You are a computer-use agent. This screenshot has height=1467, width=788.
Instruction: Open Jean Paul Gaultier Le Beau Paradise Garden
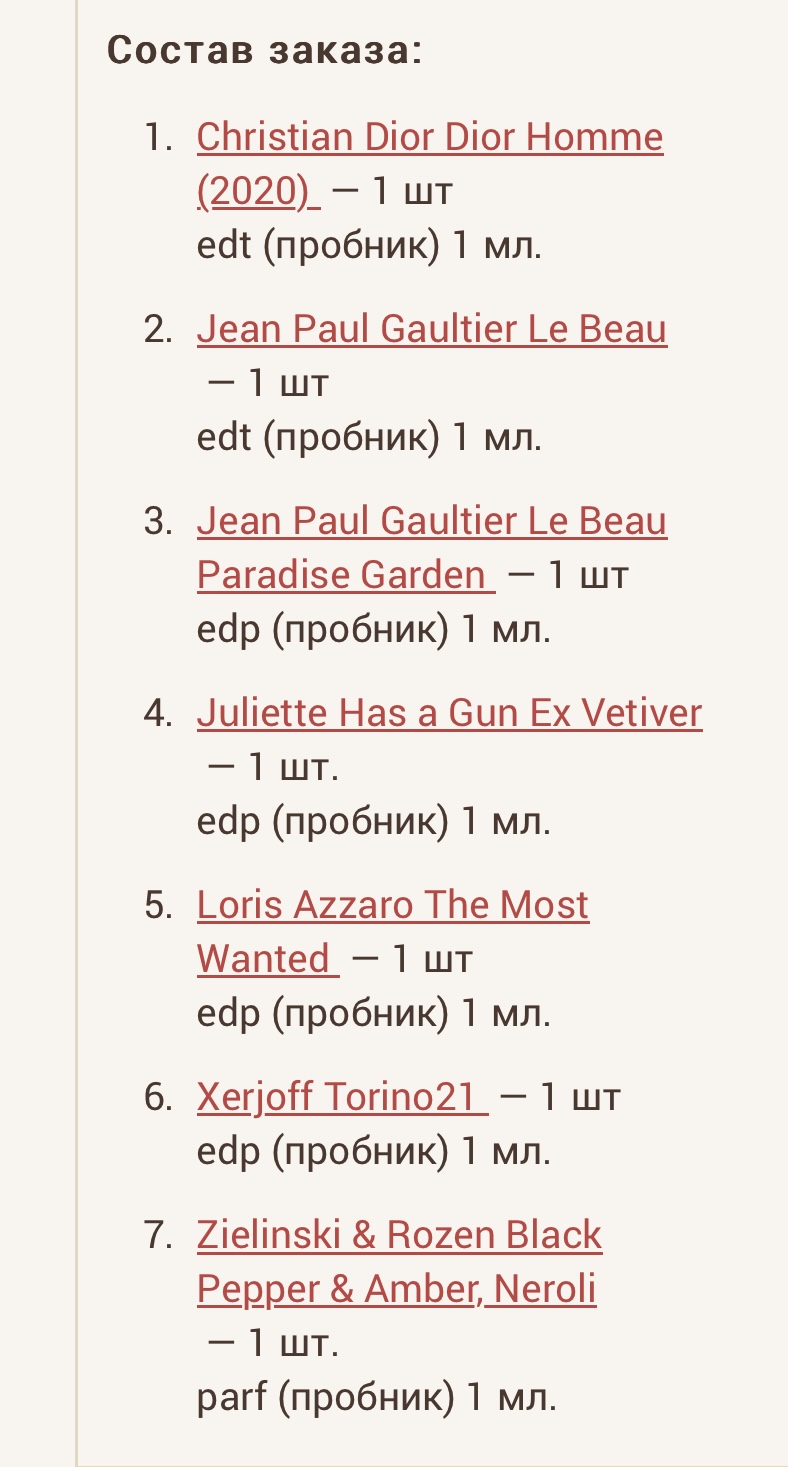point(431,521)
